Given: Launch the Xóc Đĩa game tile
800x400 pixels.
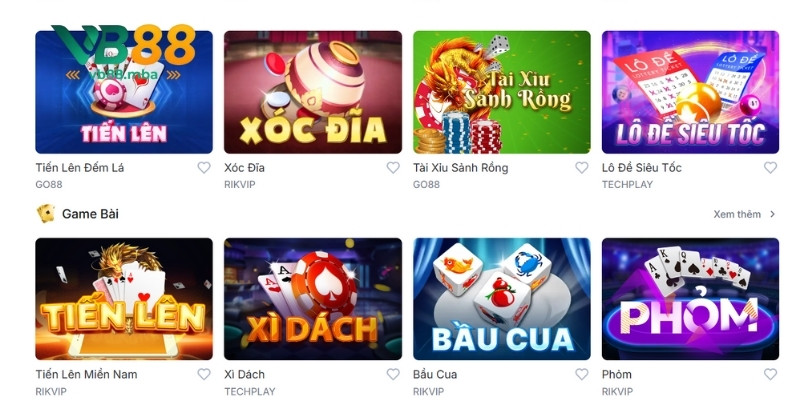Looking at the screenshot, I should (313, 92).
